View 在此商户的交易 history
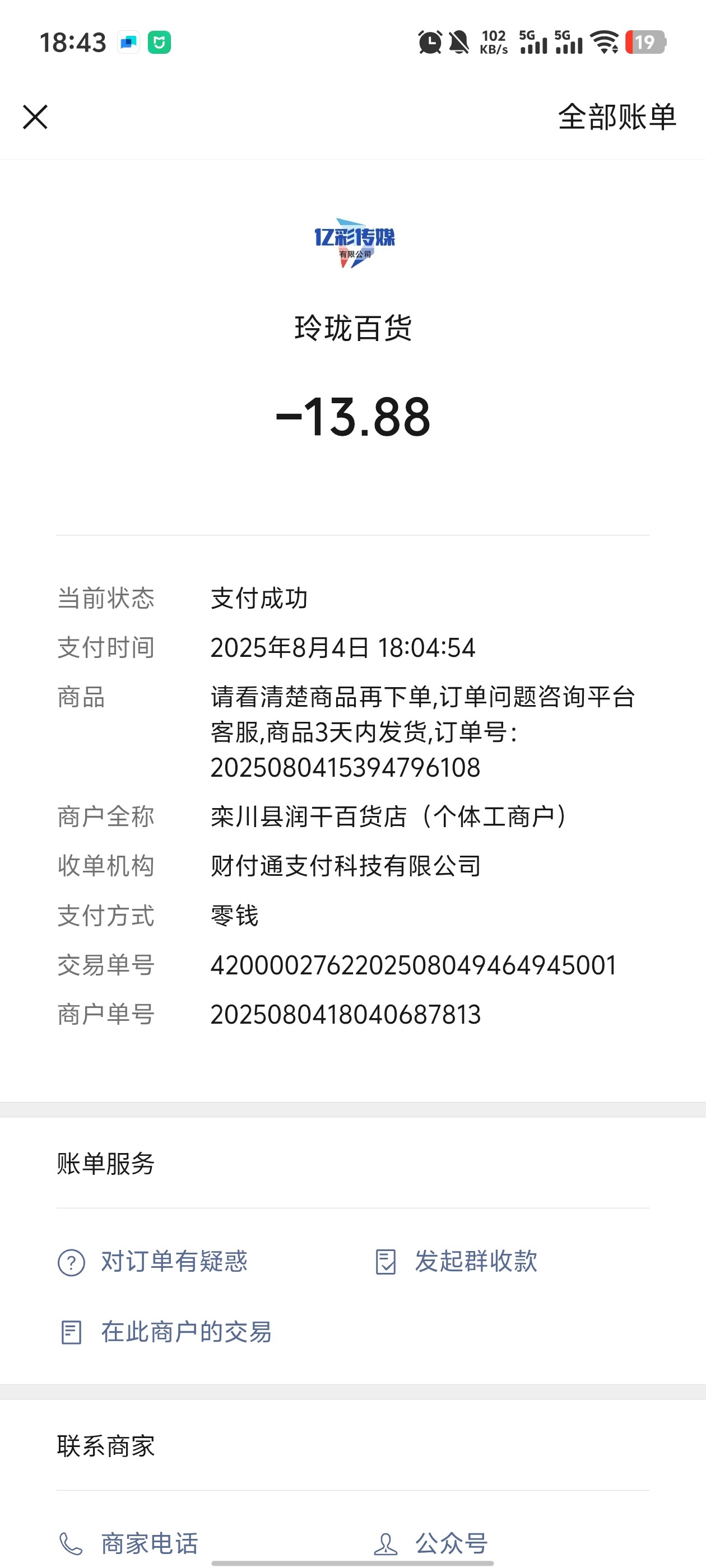 click(x=165, y=1332)
